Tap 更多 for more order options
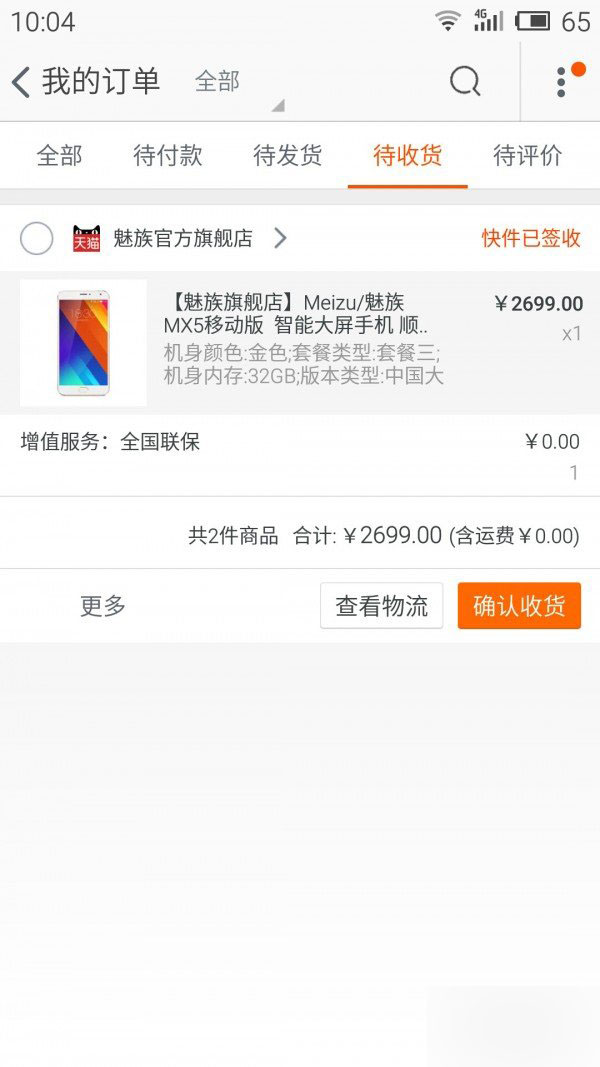The image size is (600, 1067). (x=103, y=606)
